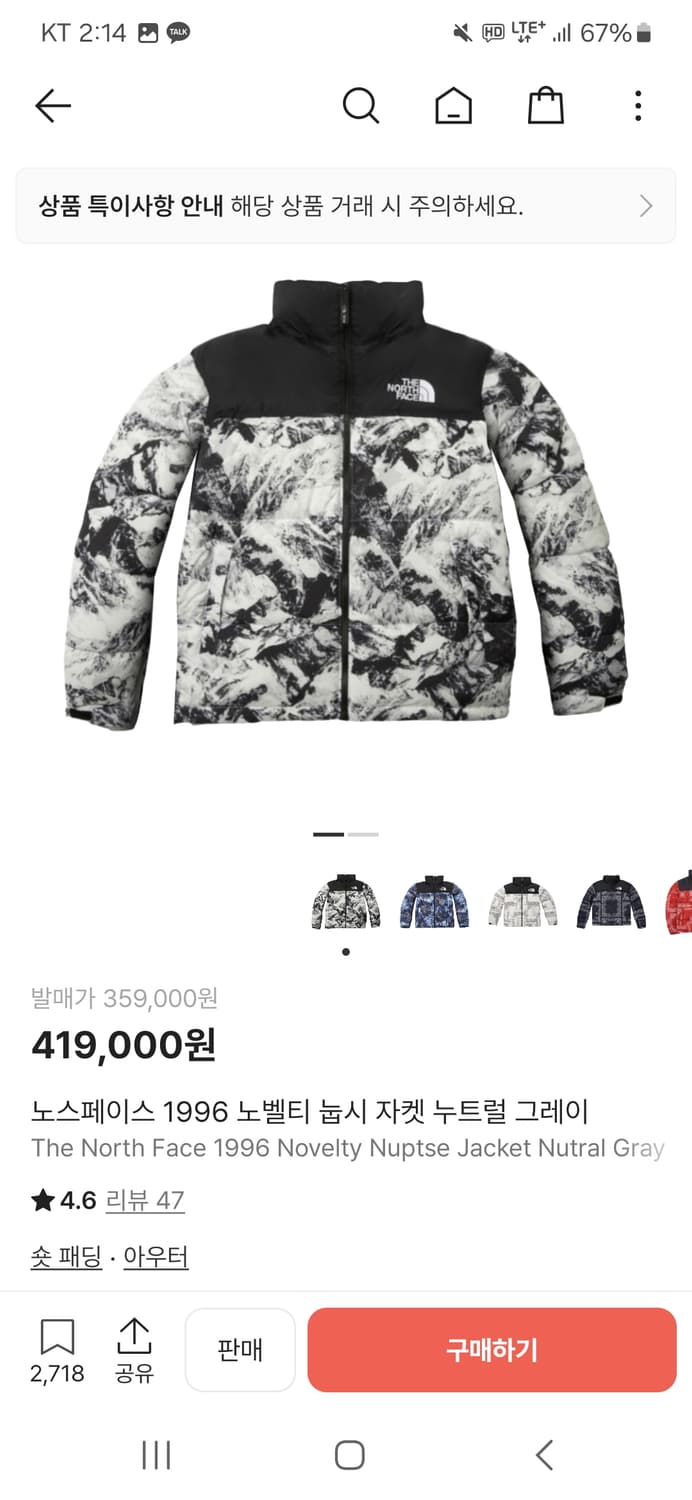692x1500 pixels.
Task: Go back using the top arrow
Action: click(53, 106)
